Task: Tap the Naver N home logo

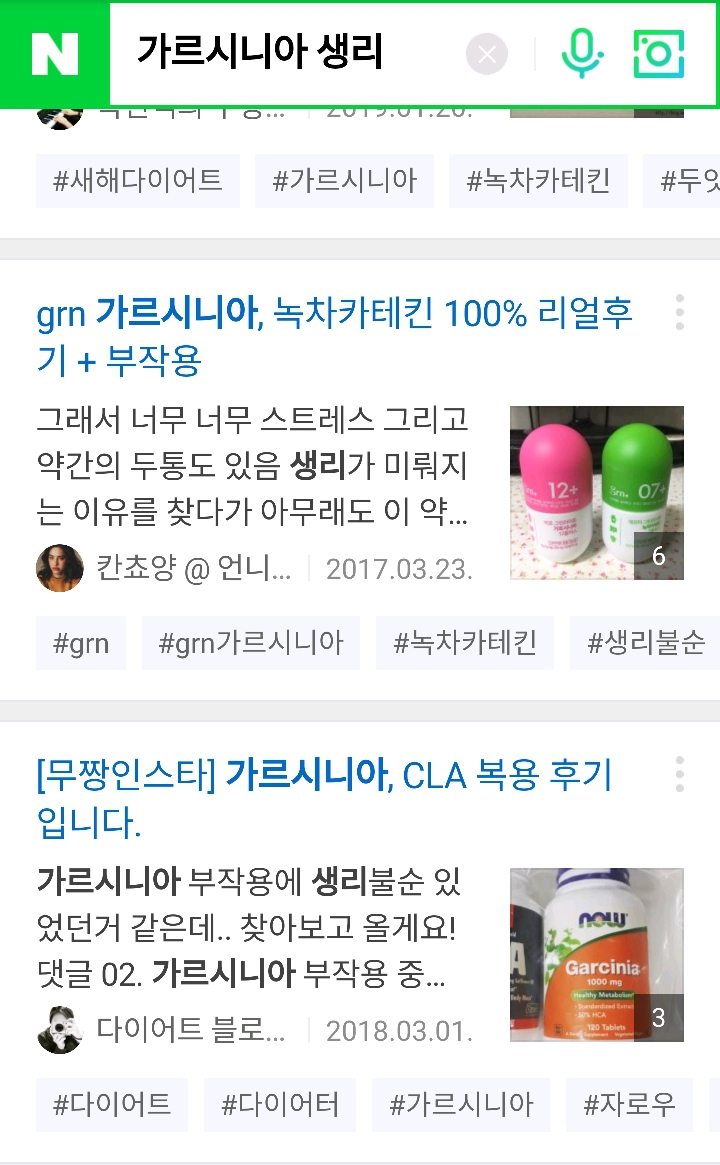Action: click(54, 54)
